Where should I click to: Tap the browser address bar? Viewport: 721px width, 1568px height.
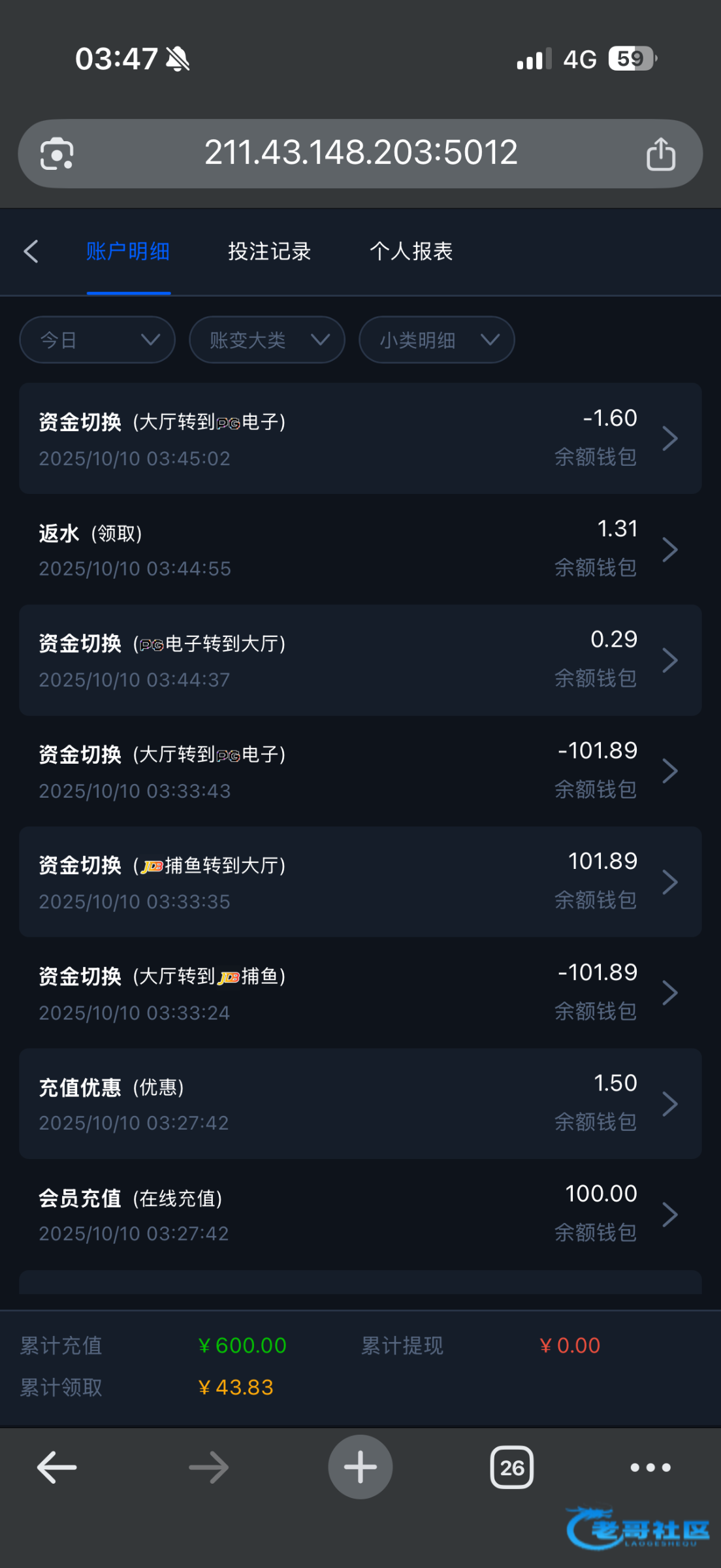point(360,153)
